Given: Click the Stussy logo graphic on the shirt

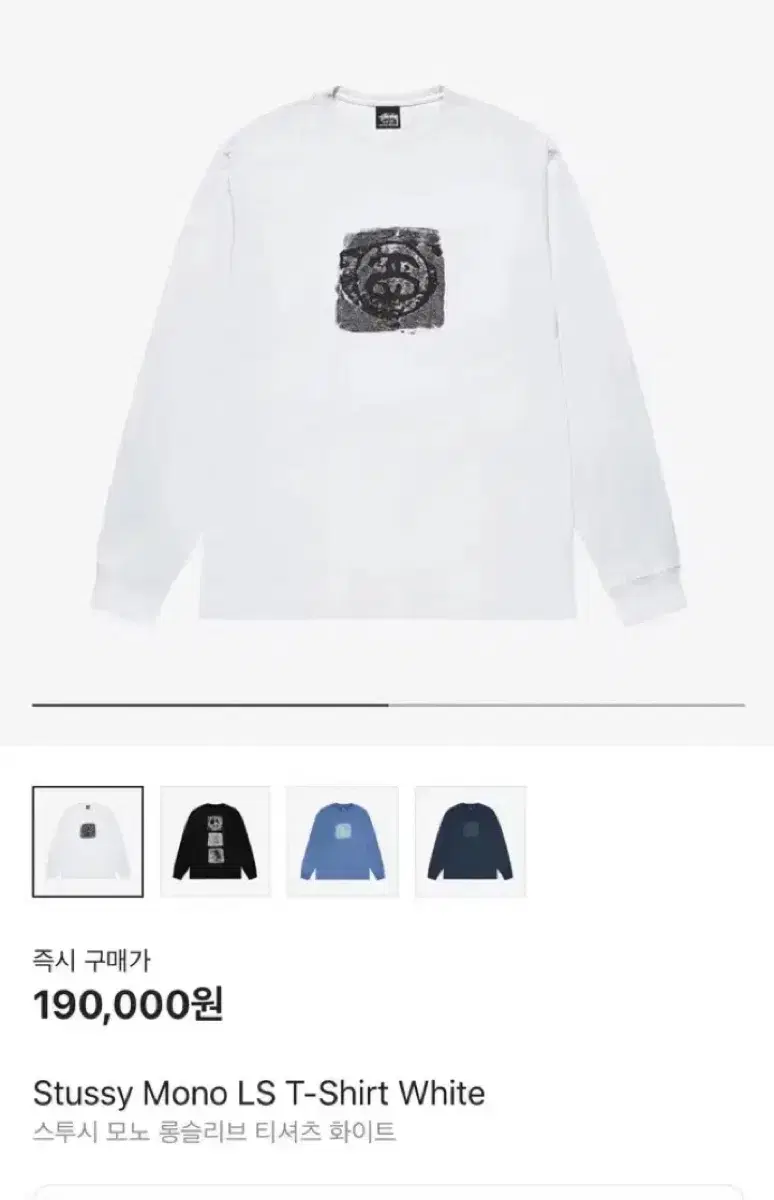Looking at the screenshot, I should coord(390,280).
